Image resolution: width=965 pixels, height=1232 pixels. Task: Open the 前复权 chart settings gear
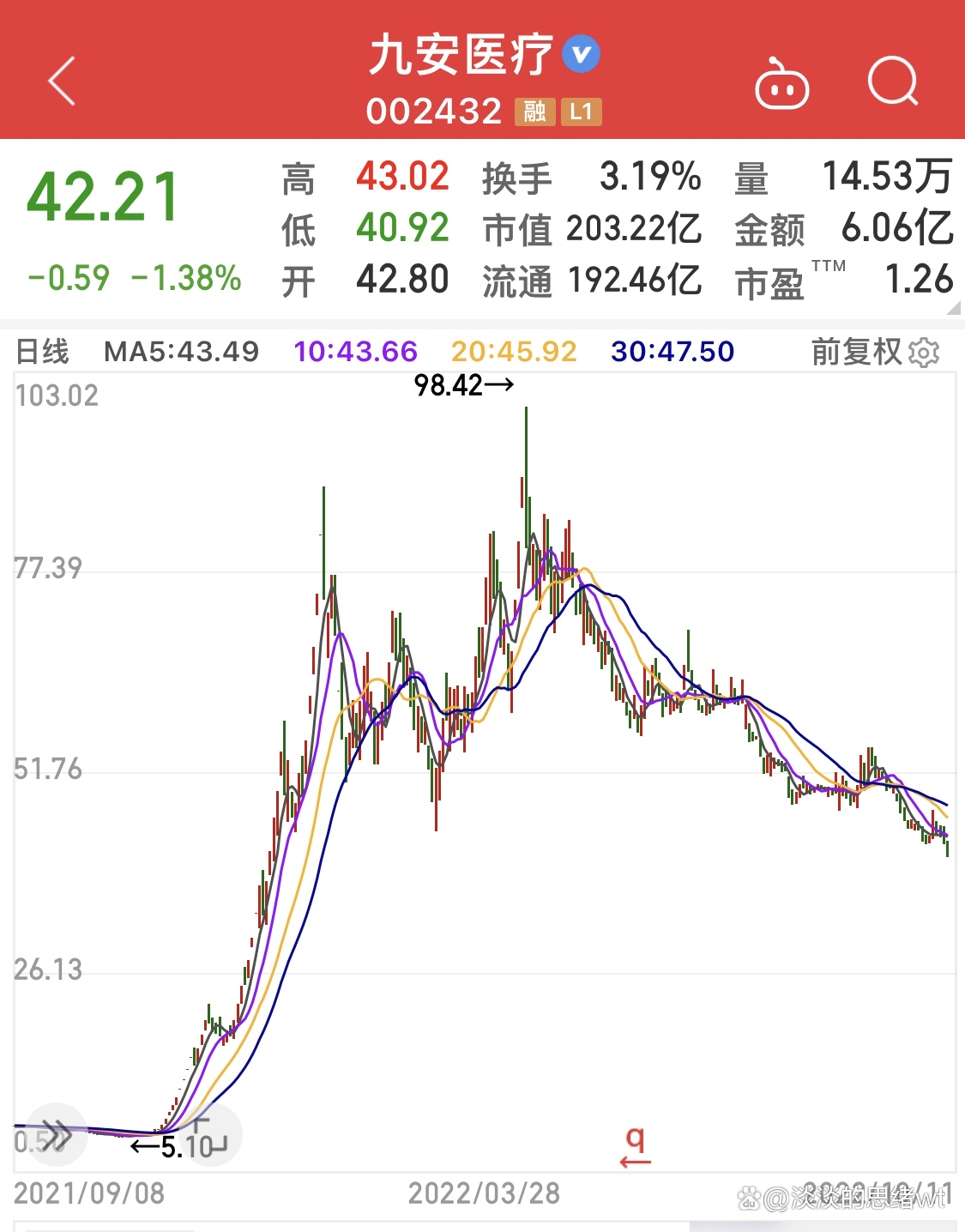point(924,353)
